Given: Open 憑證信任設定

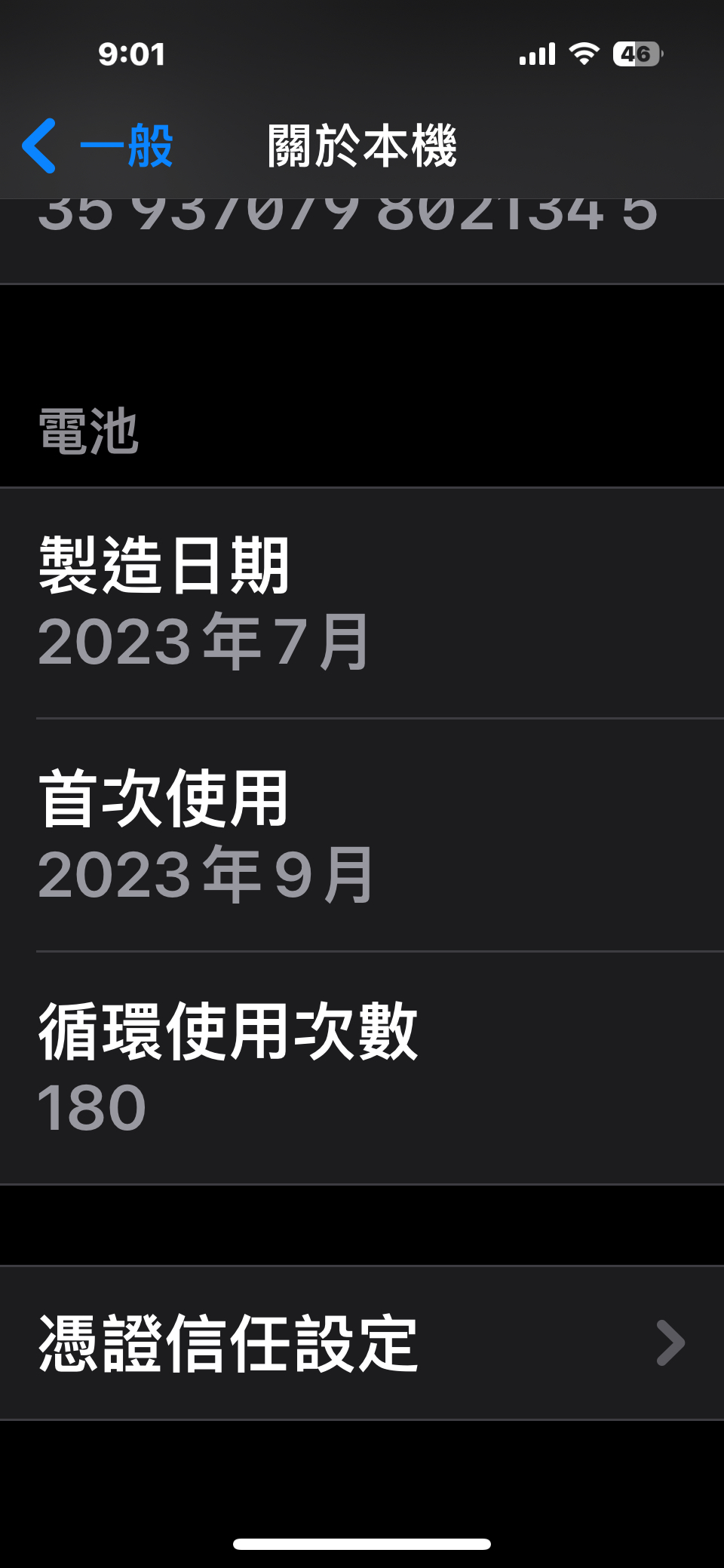Looking at the screenshot, I should pyautogui.click(x=362, y=1343).
